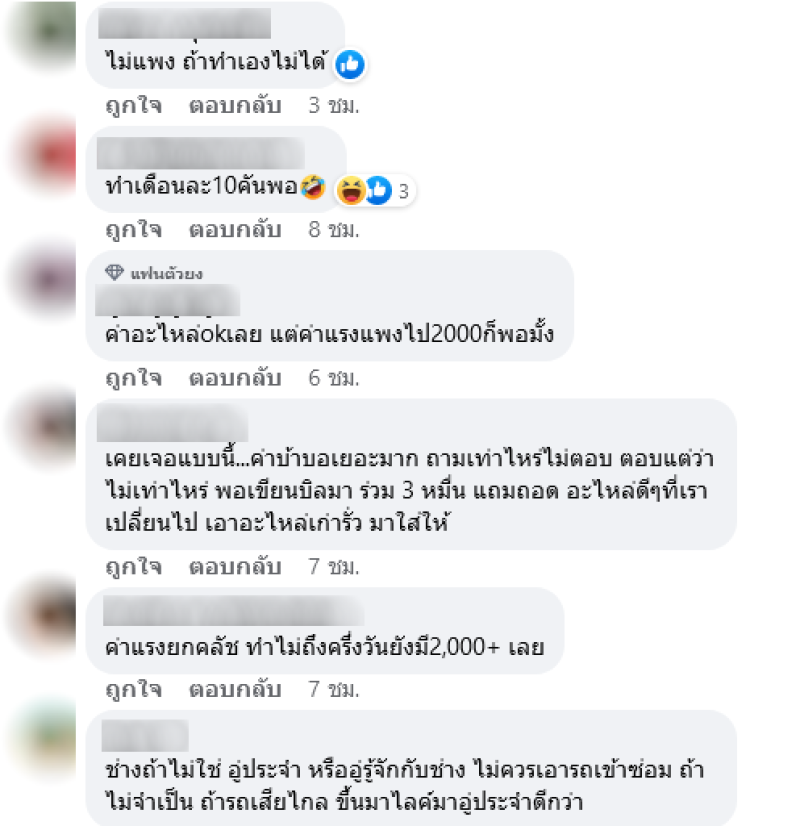Reply to the "ไม่แพง ถ้าทำเองไม่ได้" comment

point(236,105)
